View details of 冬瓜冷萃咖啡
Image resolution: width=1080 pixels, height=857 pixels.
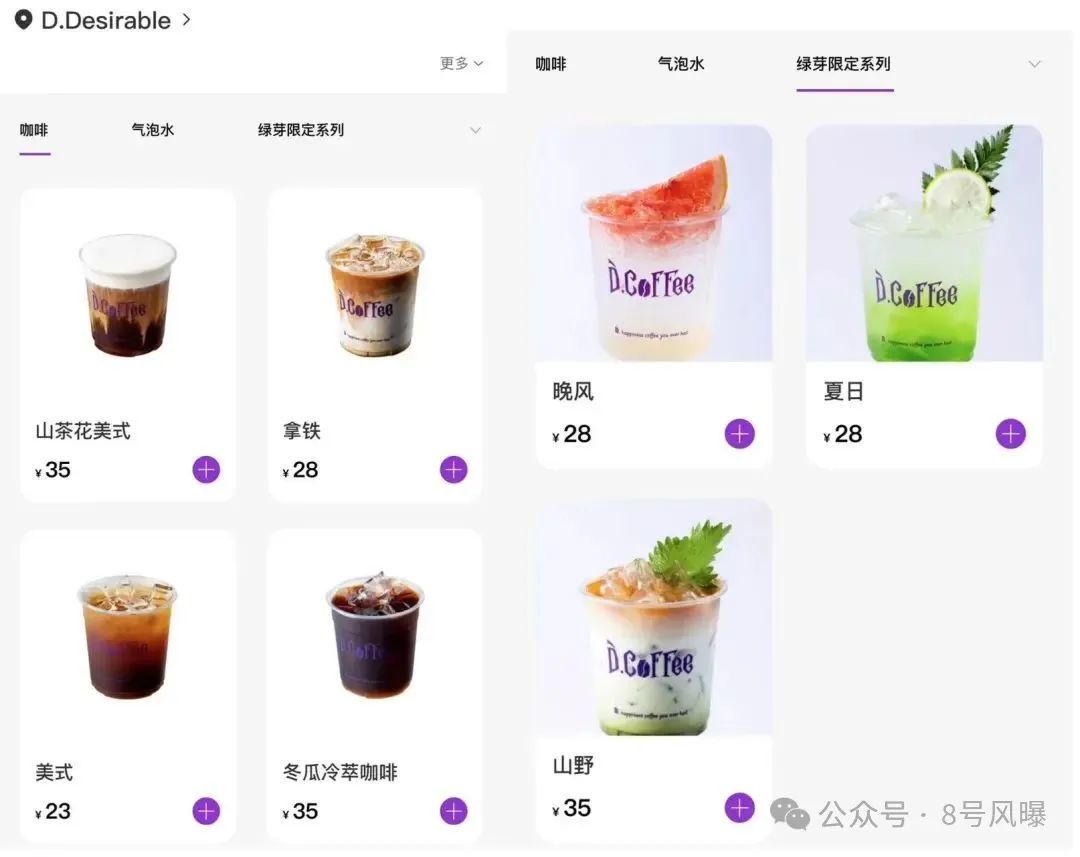point(374,640)
